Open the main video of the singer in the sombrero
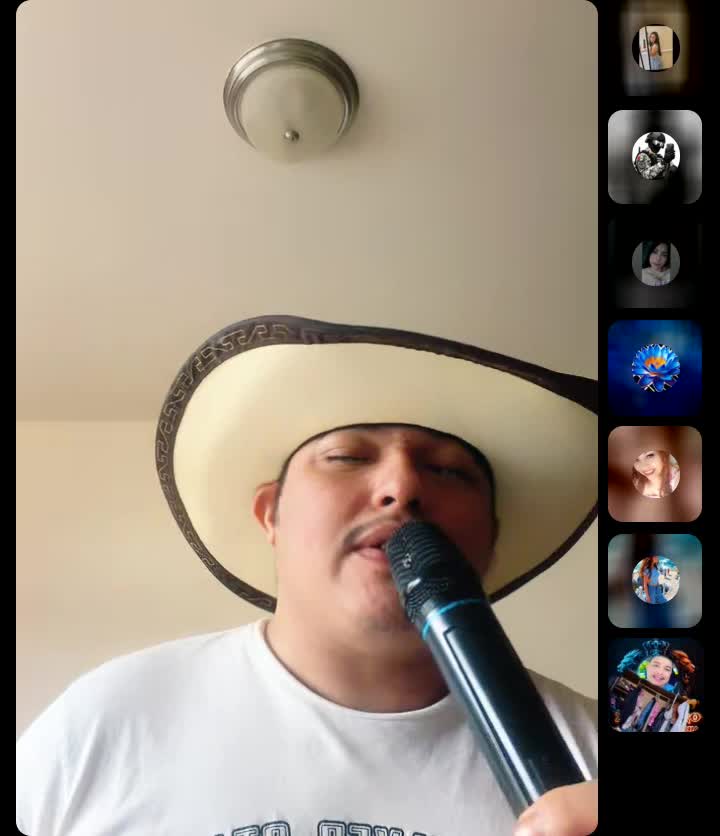 (x=306, y=418)
